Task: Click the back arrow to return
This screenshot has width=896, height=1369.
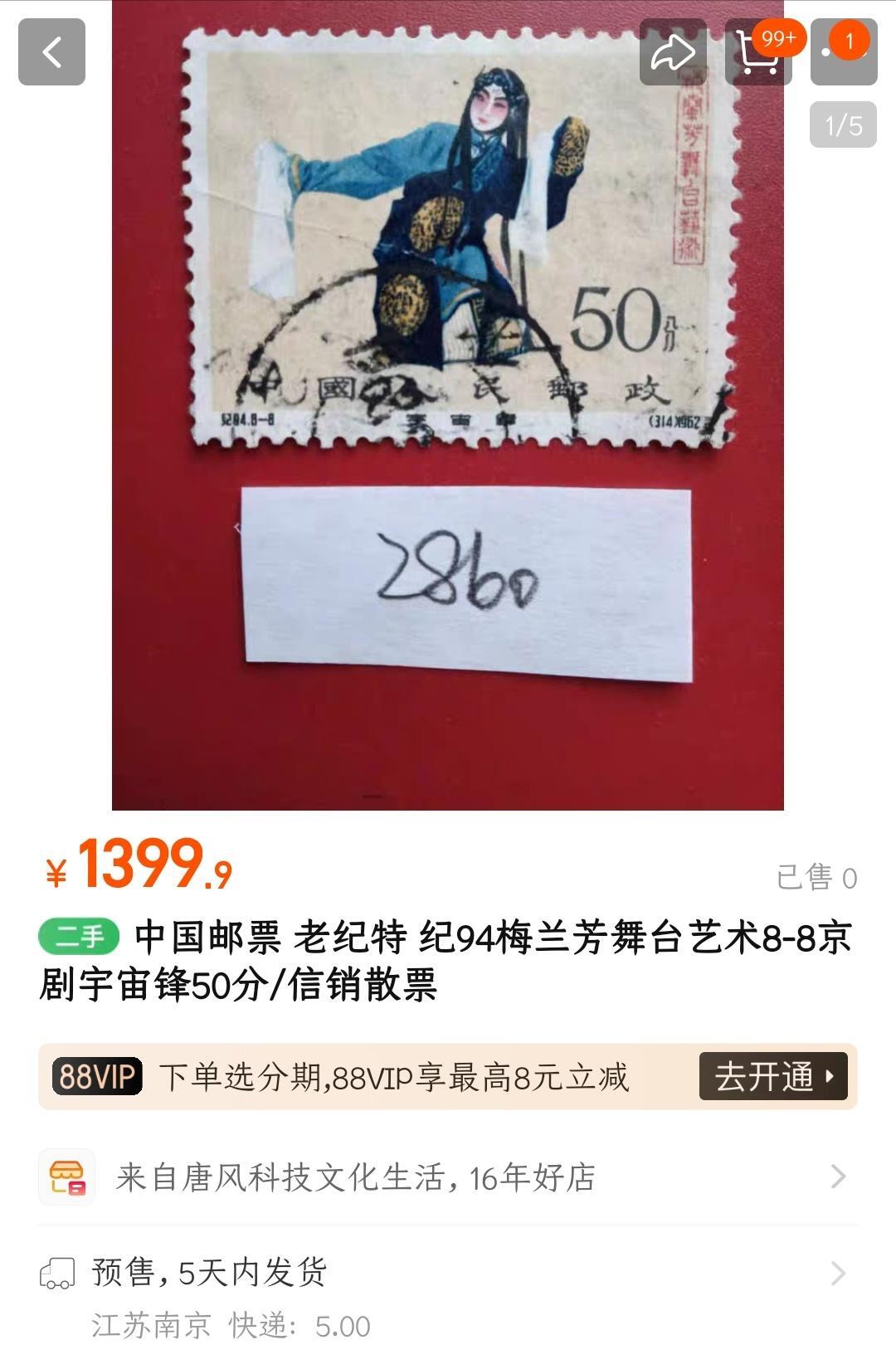Action: click(53, 52)
